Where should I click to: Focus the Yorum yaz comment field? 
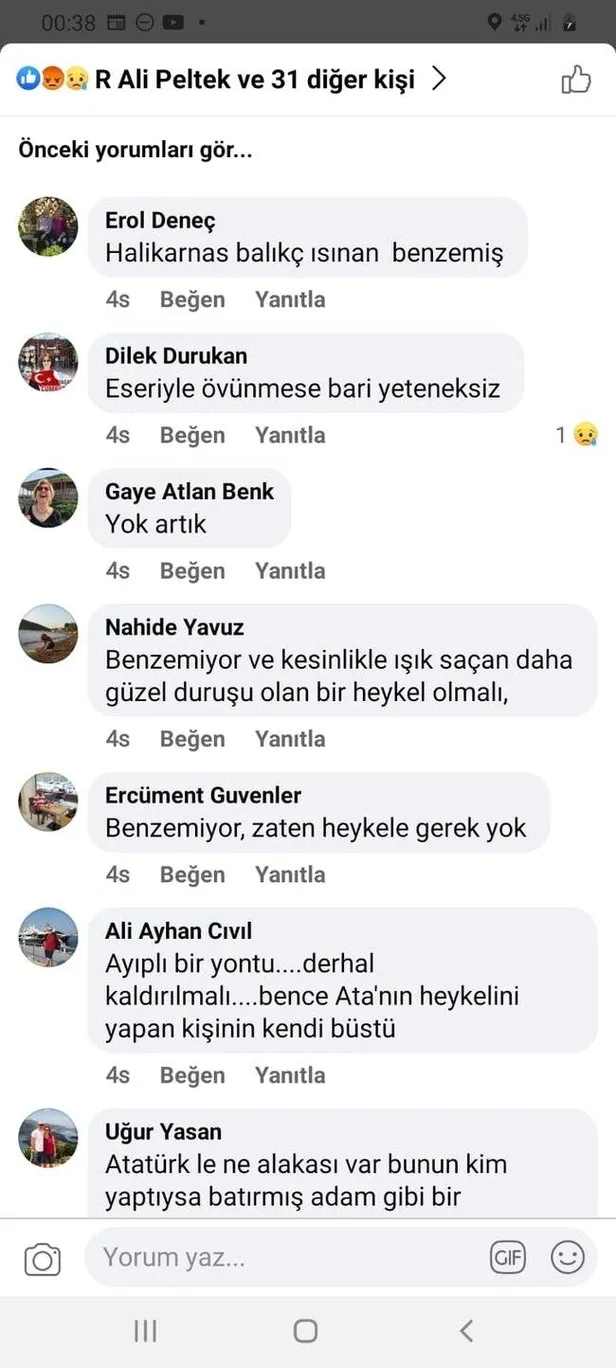[x=280, y=1257]
